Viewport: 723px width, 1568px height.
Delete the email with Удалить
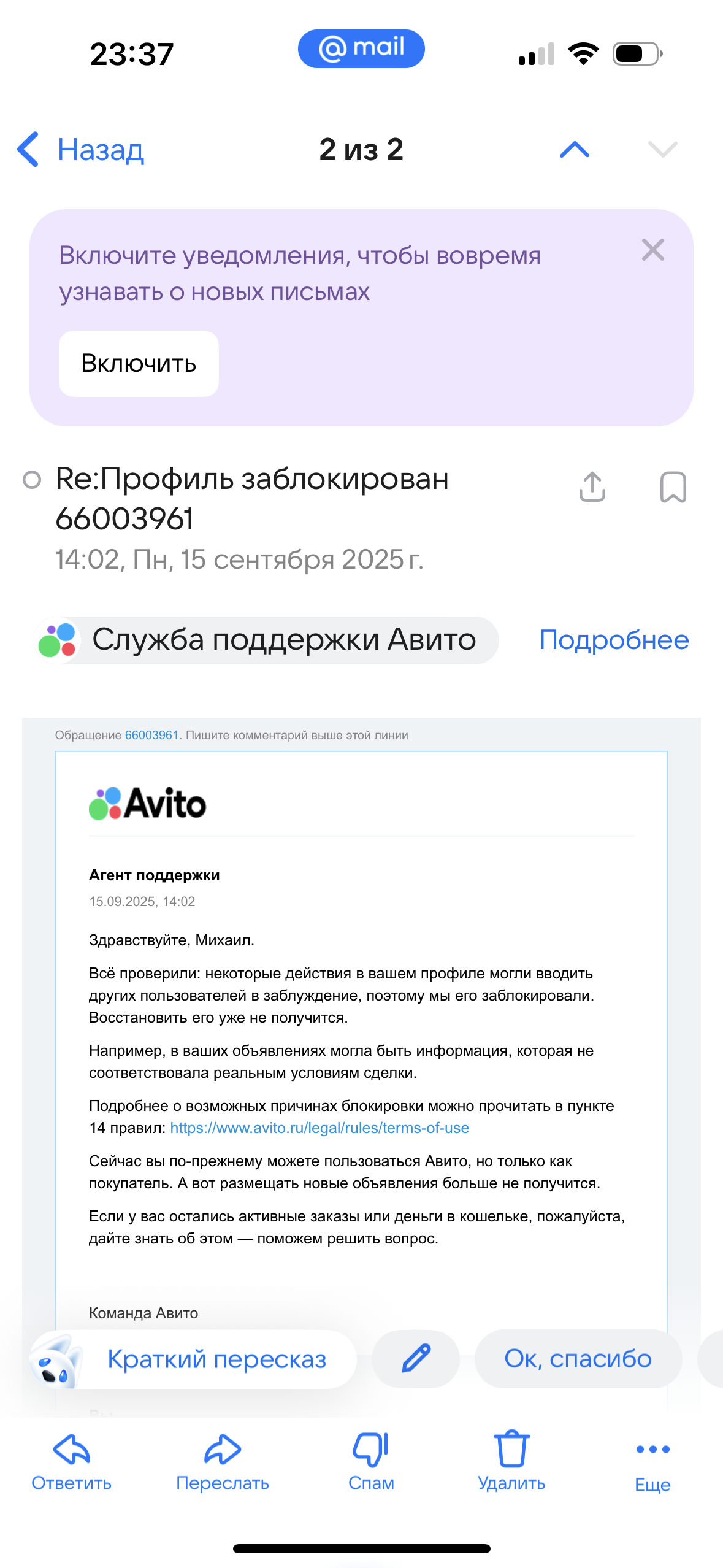point(511,1461)
